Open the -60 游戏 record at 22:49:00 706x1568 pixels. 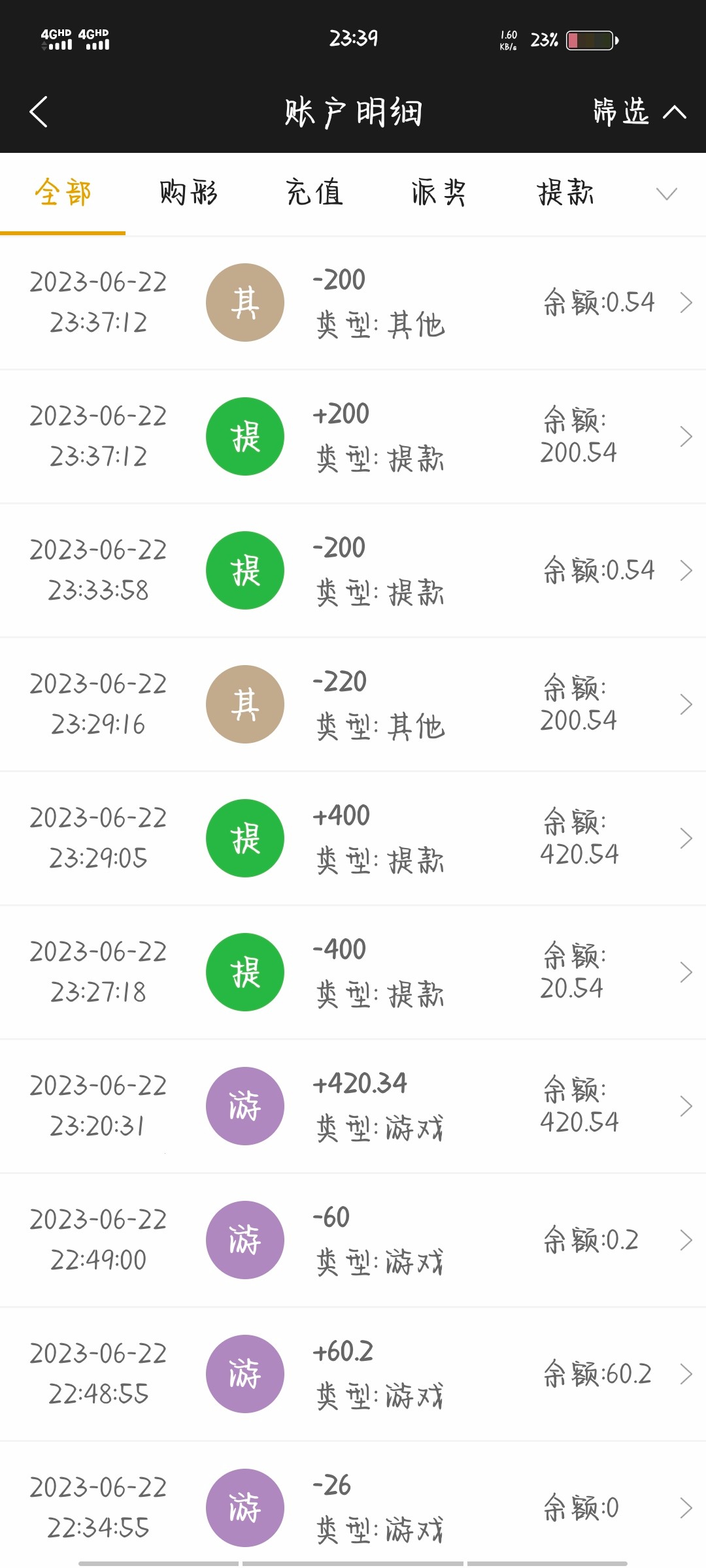click(353, 1240)
